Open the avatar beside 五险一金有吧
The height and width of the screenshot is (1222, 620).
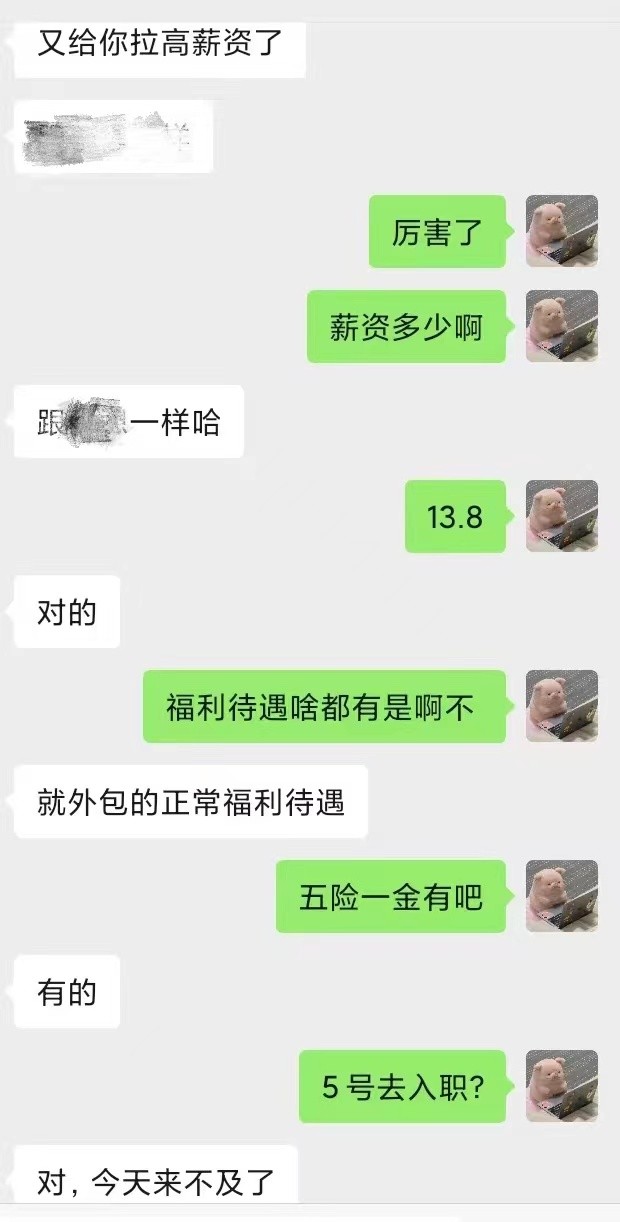click(x=562, y=896)
